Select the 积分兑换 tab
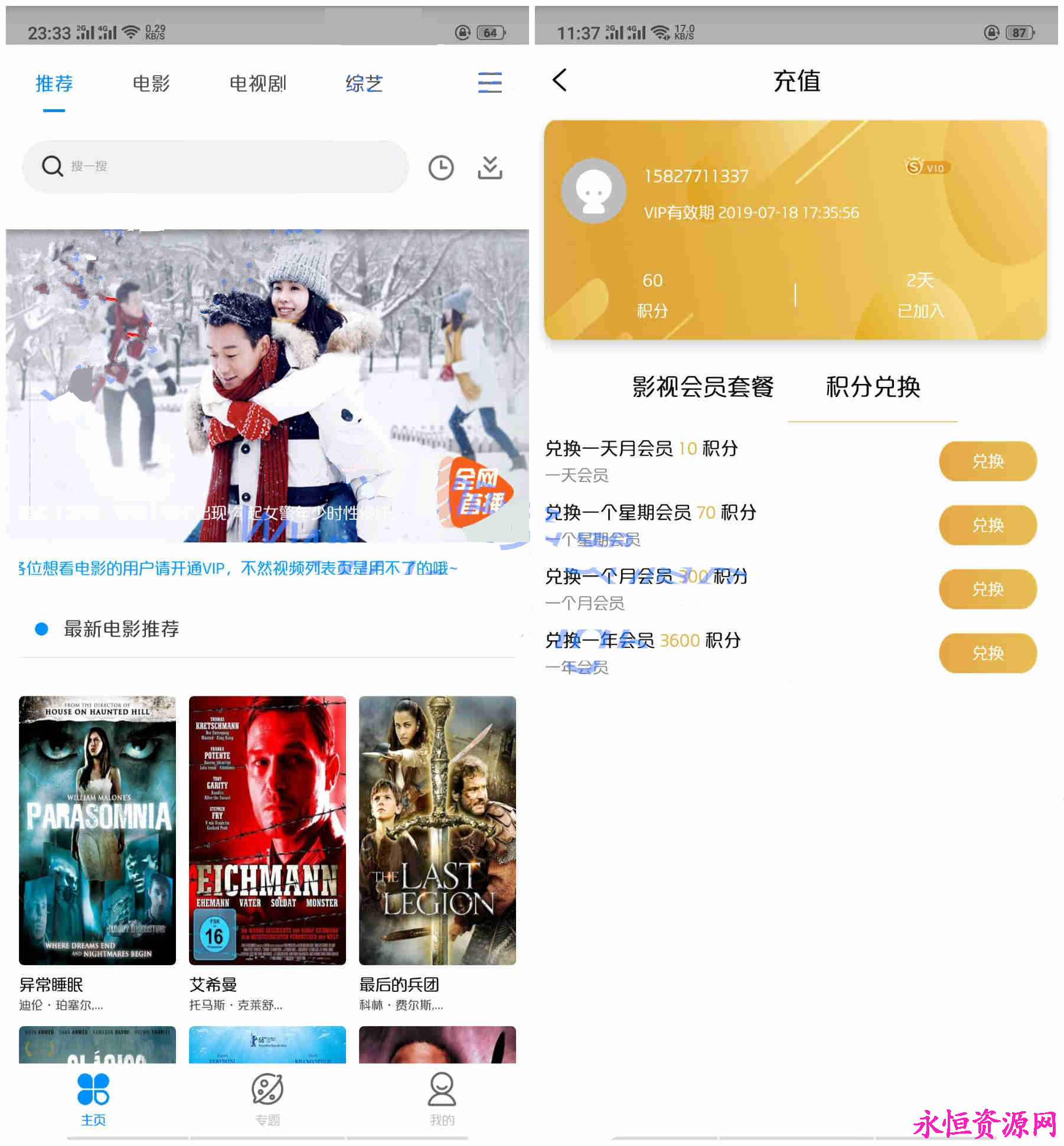Image resolution: width=1064 pixels, height=1146 pixels. tap(873, 387)
